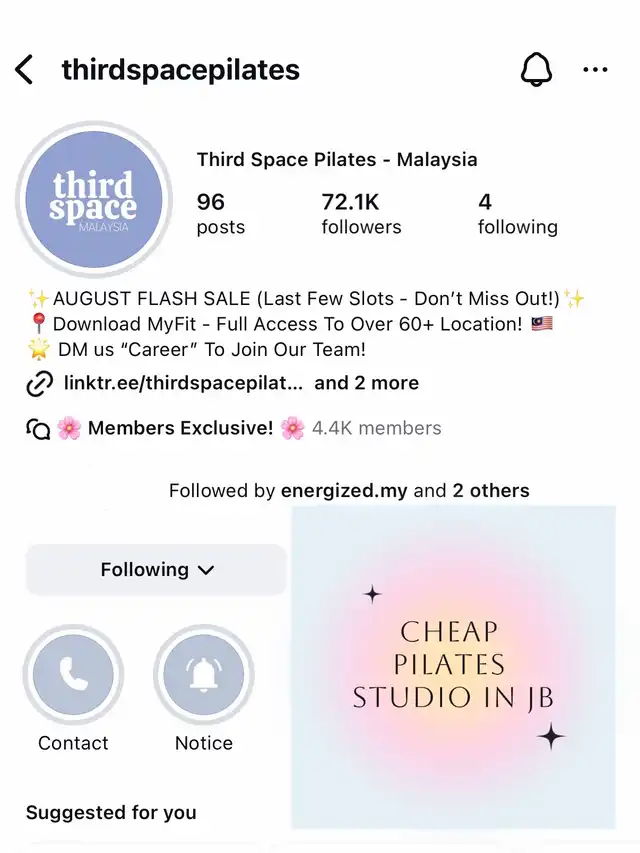
Task: Open the three-dot overflow menu
Action: tap(595, 70)
